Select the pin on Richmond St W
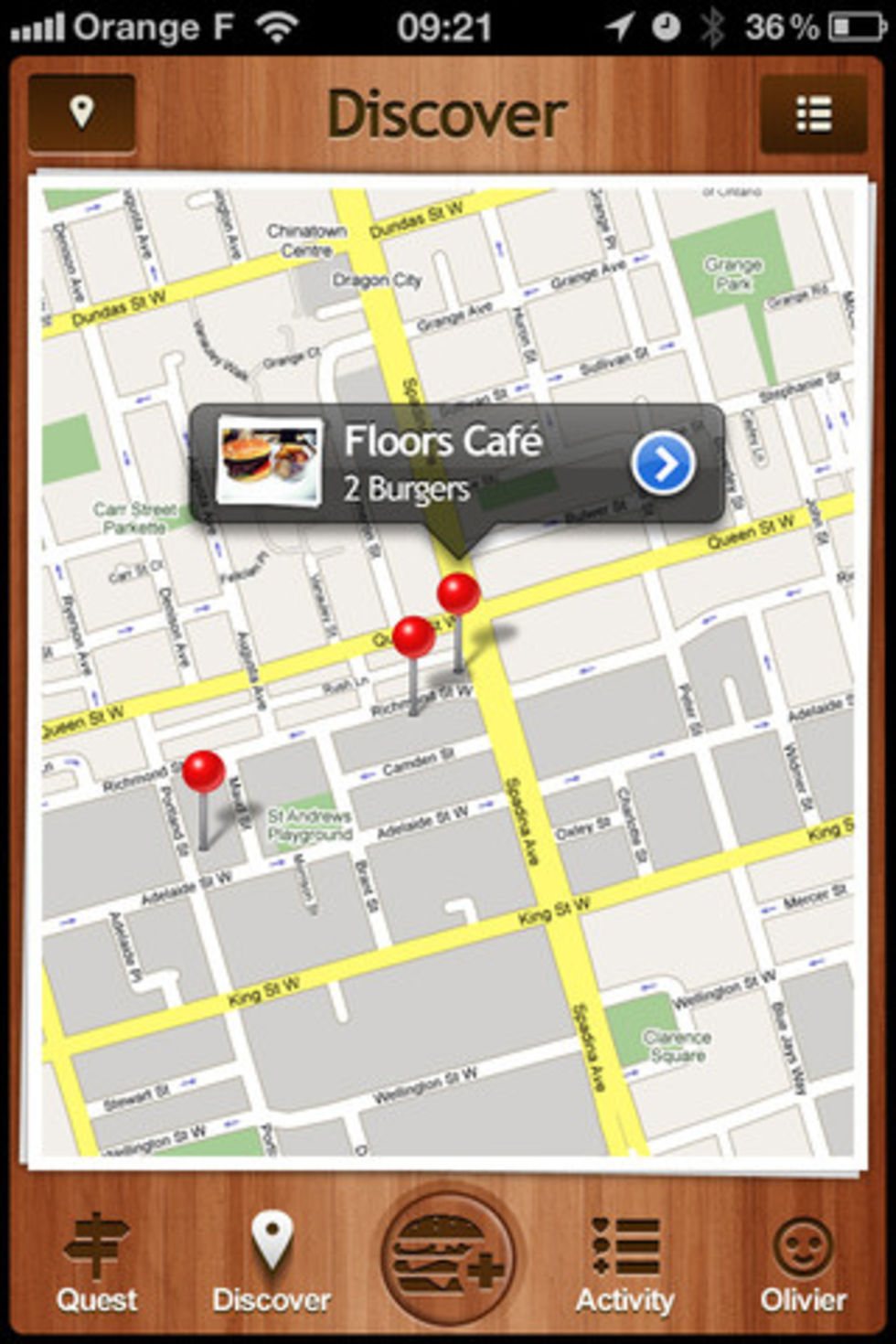896x1344 pixels. tap(413, 638)
